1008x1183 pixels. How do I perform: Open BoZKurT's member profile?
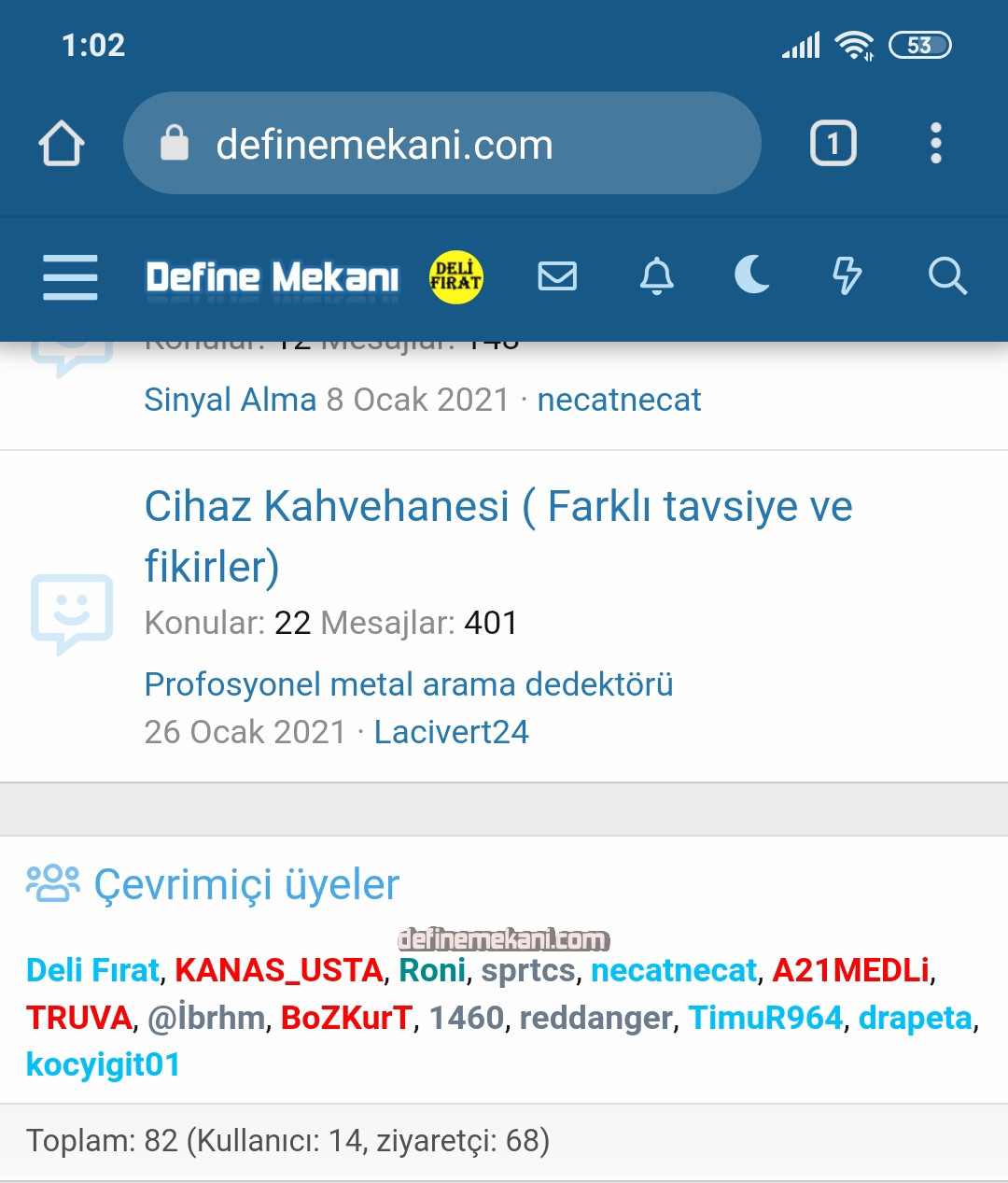tap(346, 1018)
